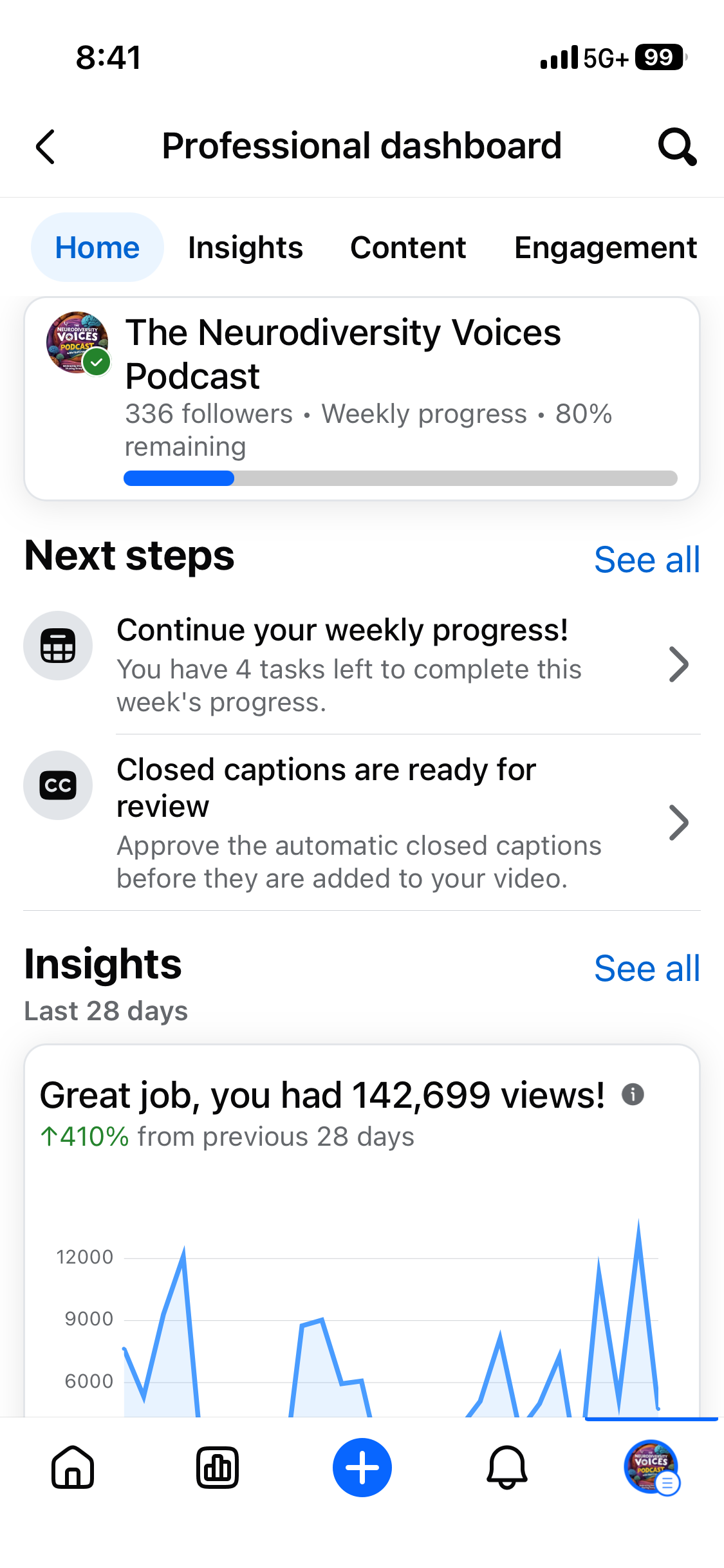Viewport: 724px width, 1568px height.
Task: Create a new post with plus button
Action: click(x=362, y=1468)
